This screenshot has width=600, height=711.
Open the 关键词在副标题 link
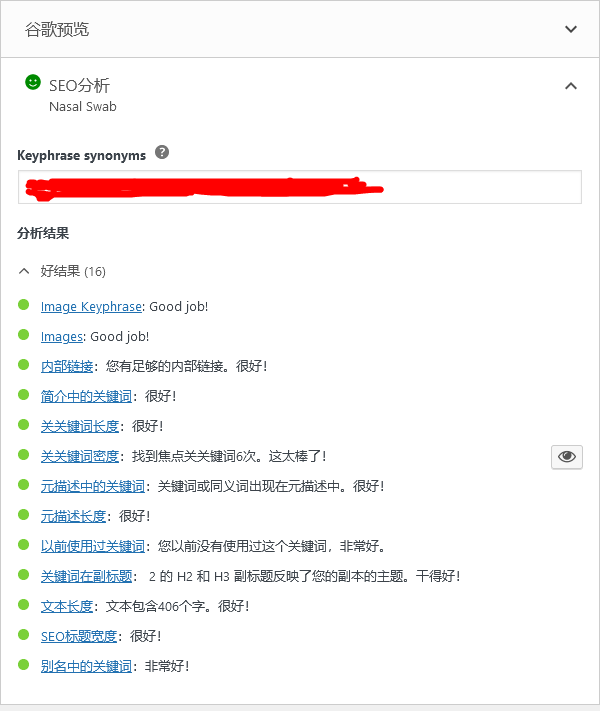(87, 576)
